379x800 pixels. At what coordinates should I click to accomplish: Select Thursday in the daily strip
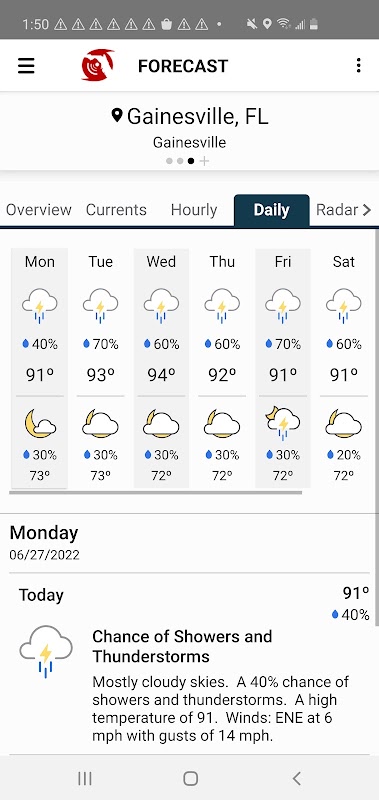pos(222,368)
